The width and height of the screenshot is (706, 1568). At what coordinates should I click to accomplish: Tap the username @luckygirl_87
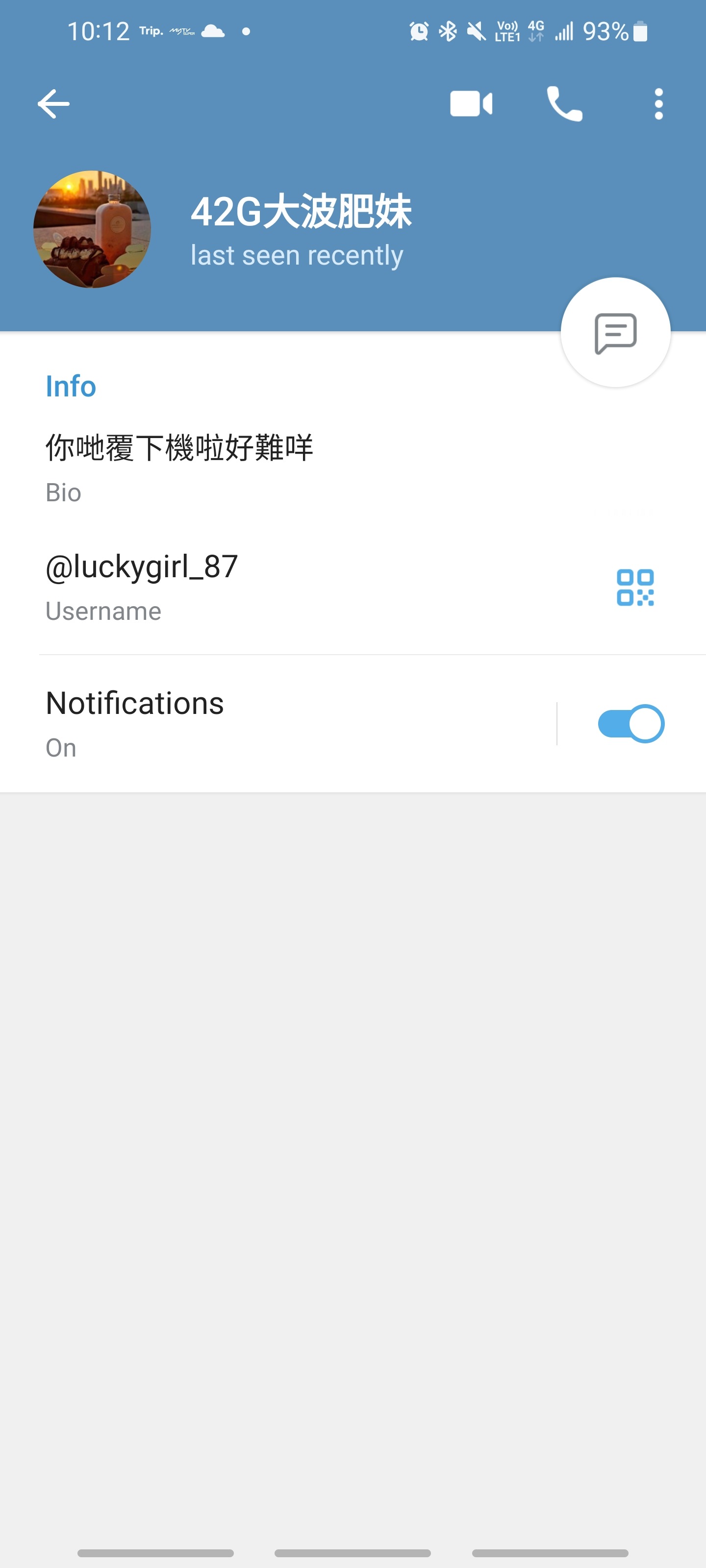[x=141, y=566]
